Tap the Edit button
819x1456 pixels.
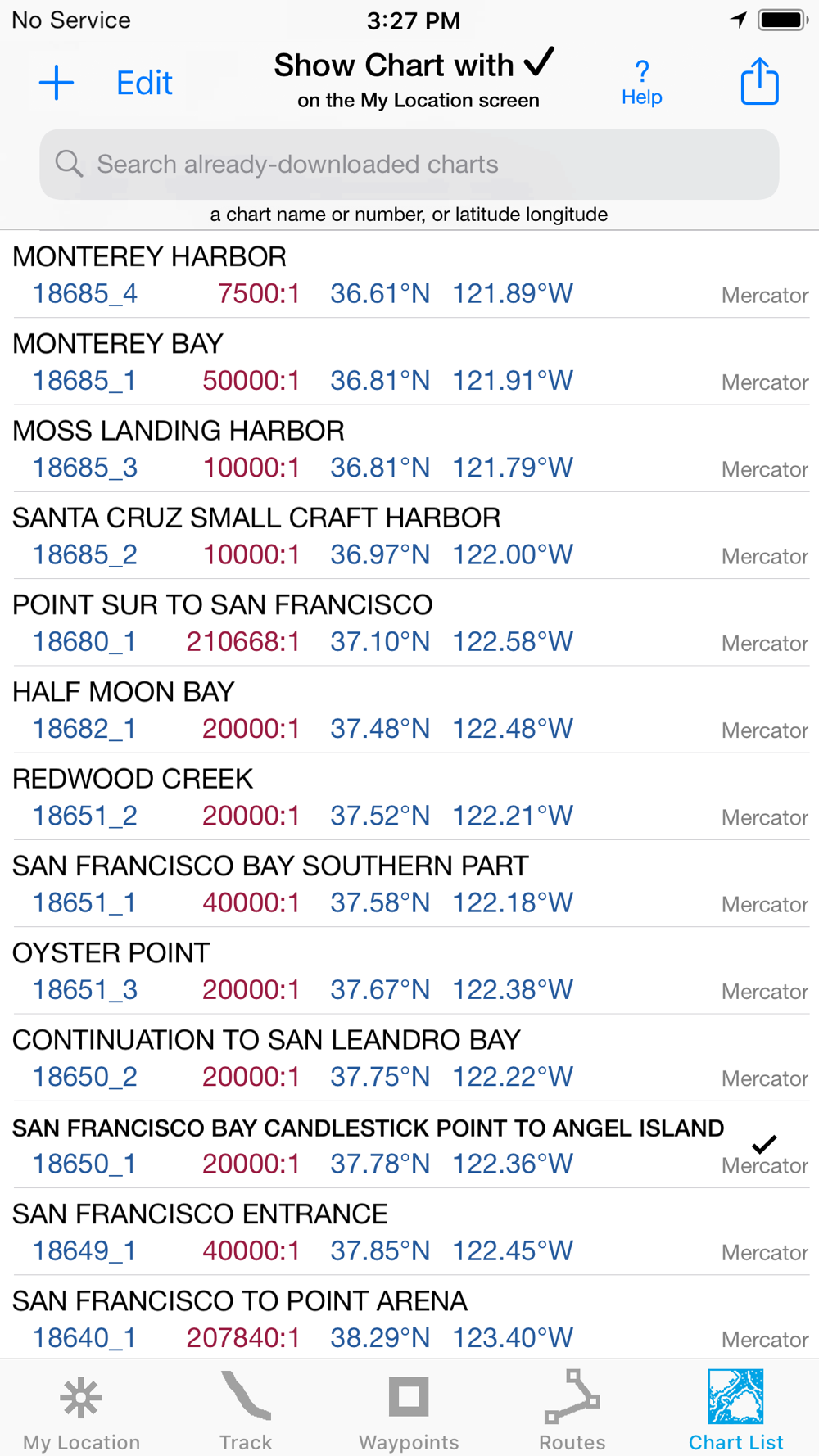144,83
